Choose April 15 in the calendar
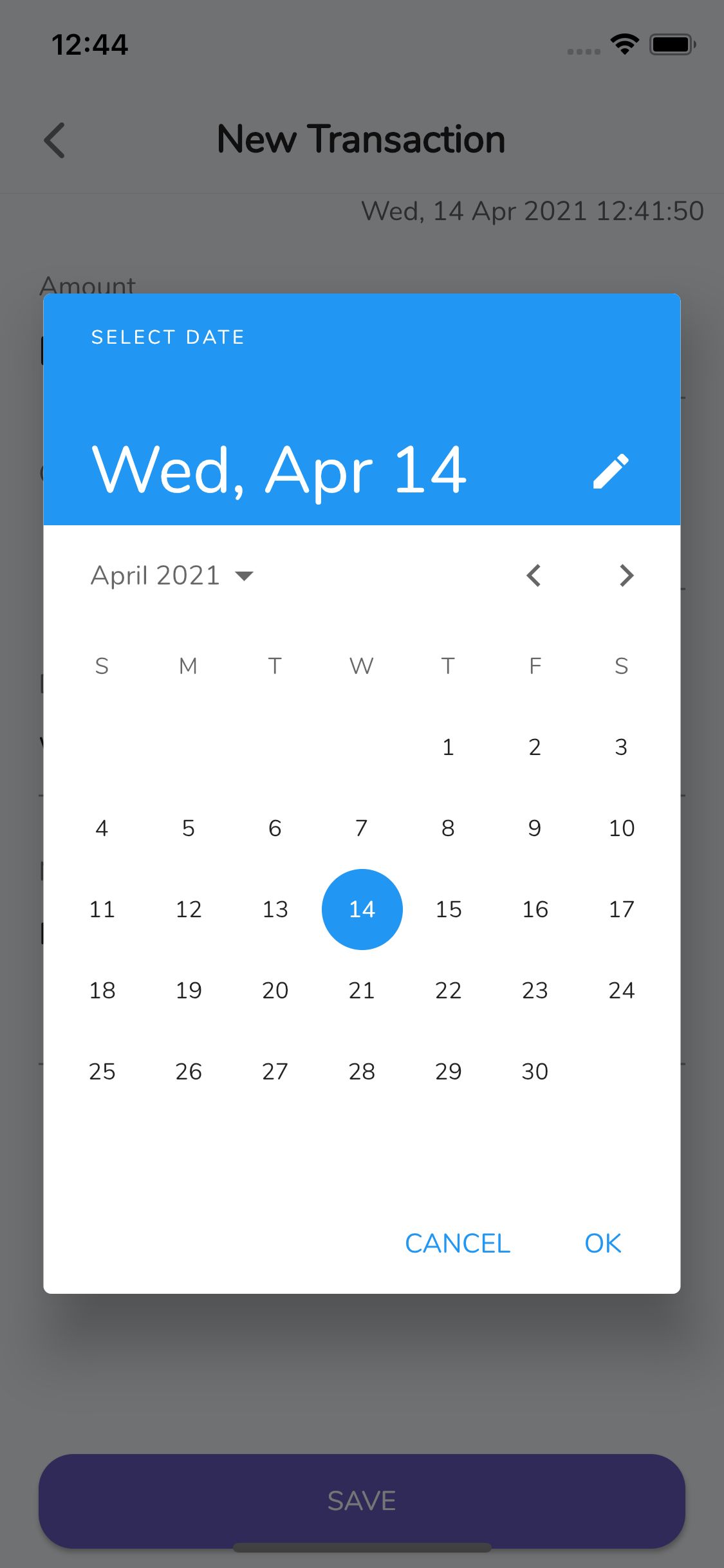 448,910
